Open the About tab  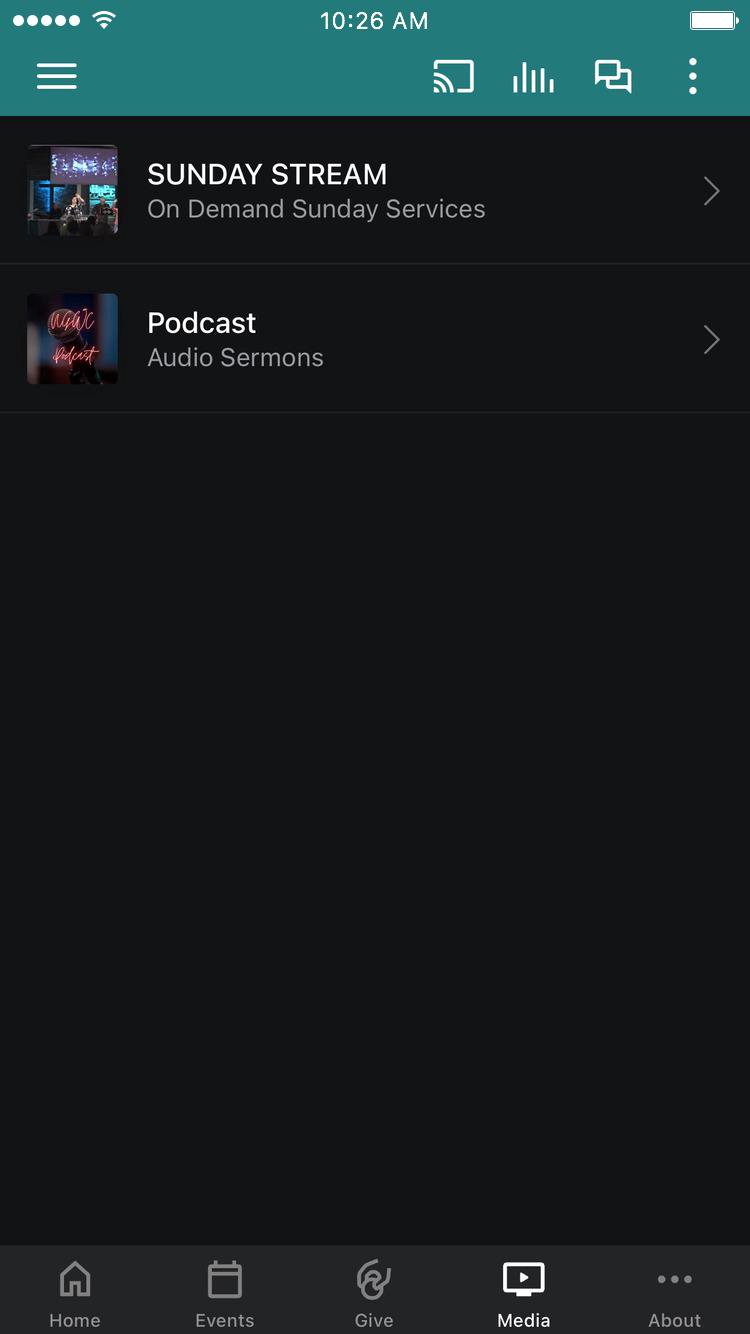click(674, 1293)
